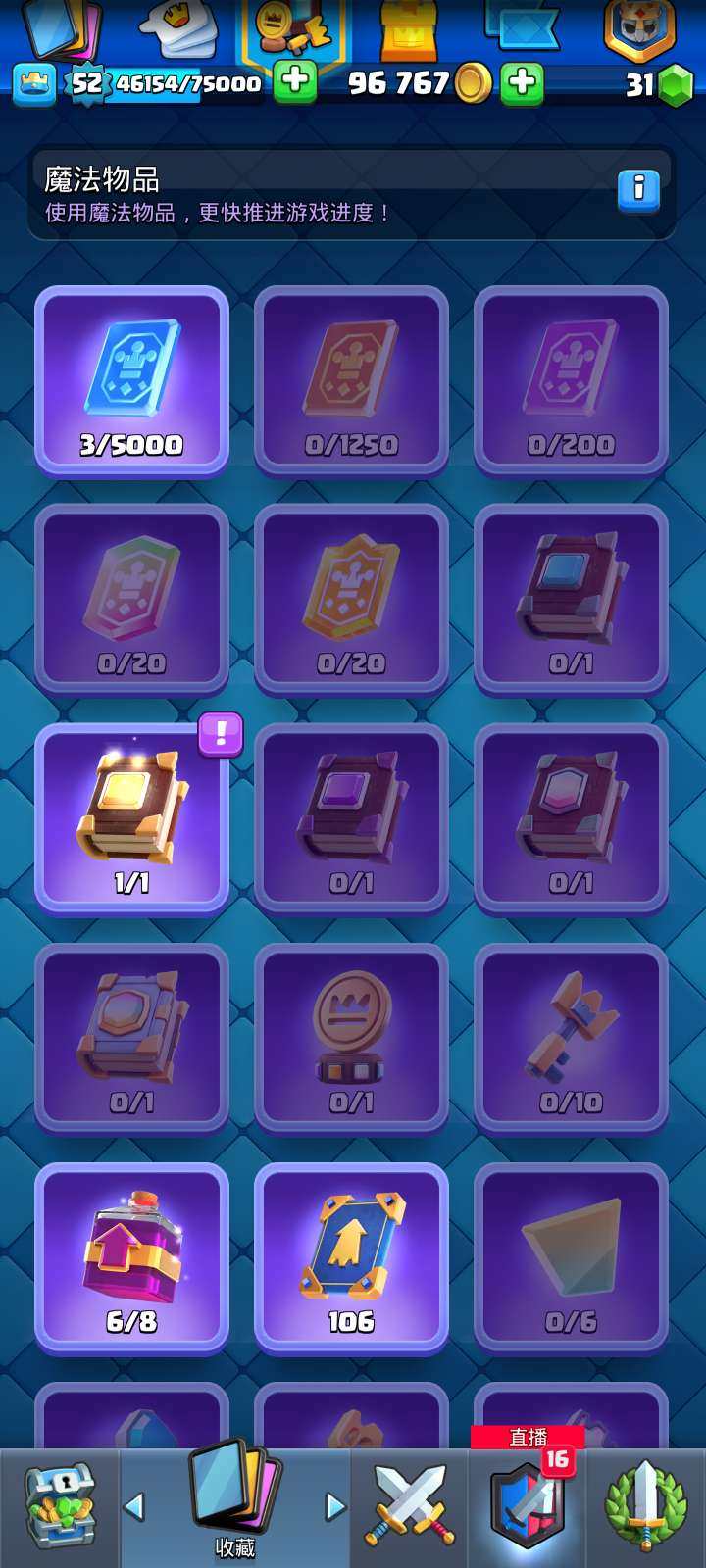Open the glowing golden book 1/1
The height and width of the screenshot is (1568, 706).
coord(131,818)
